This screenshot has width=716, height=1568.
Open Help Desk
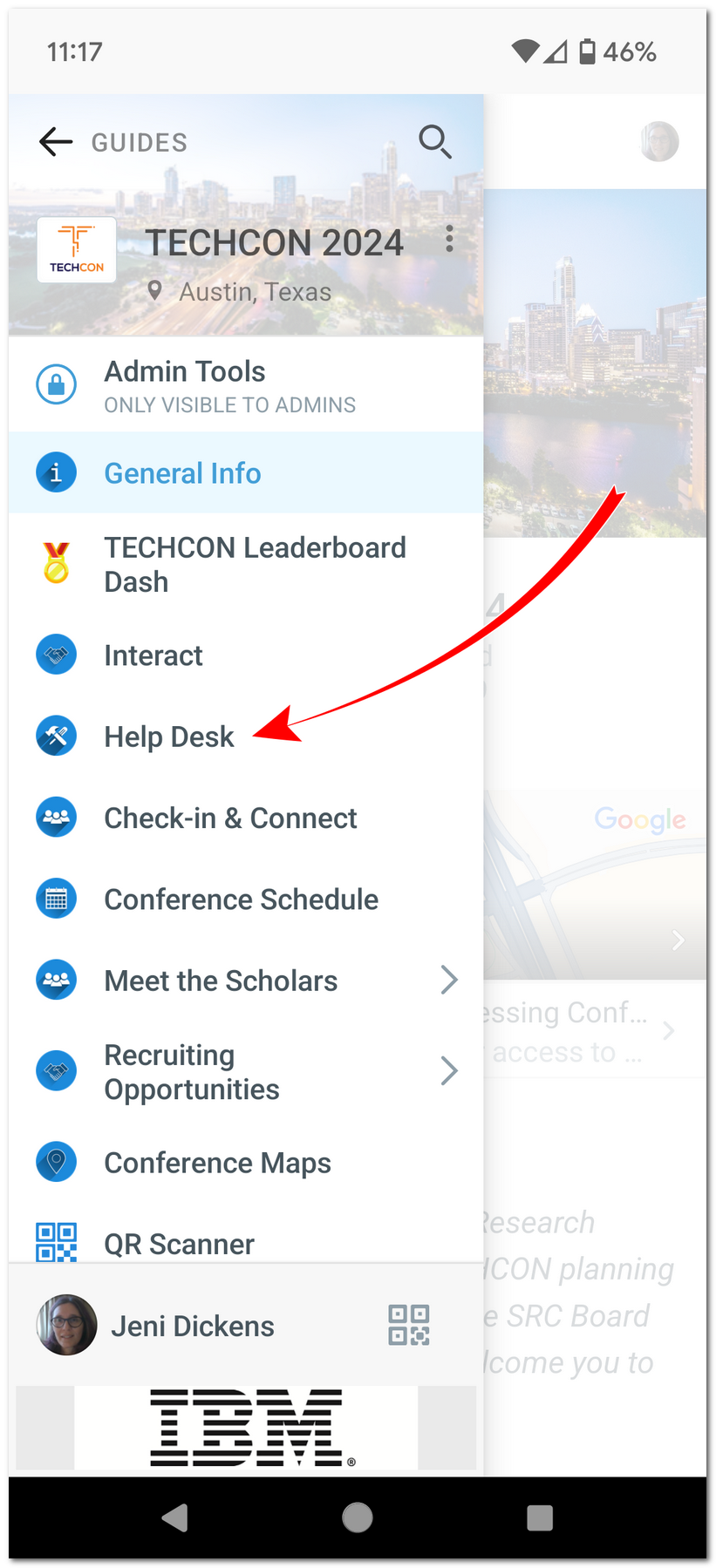[x=169, y=736]
